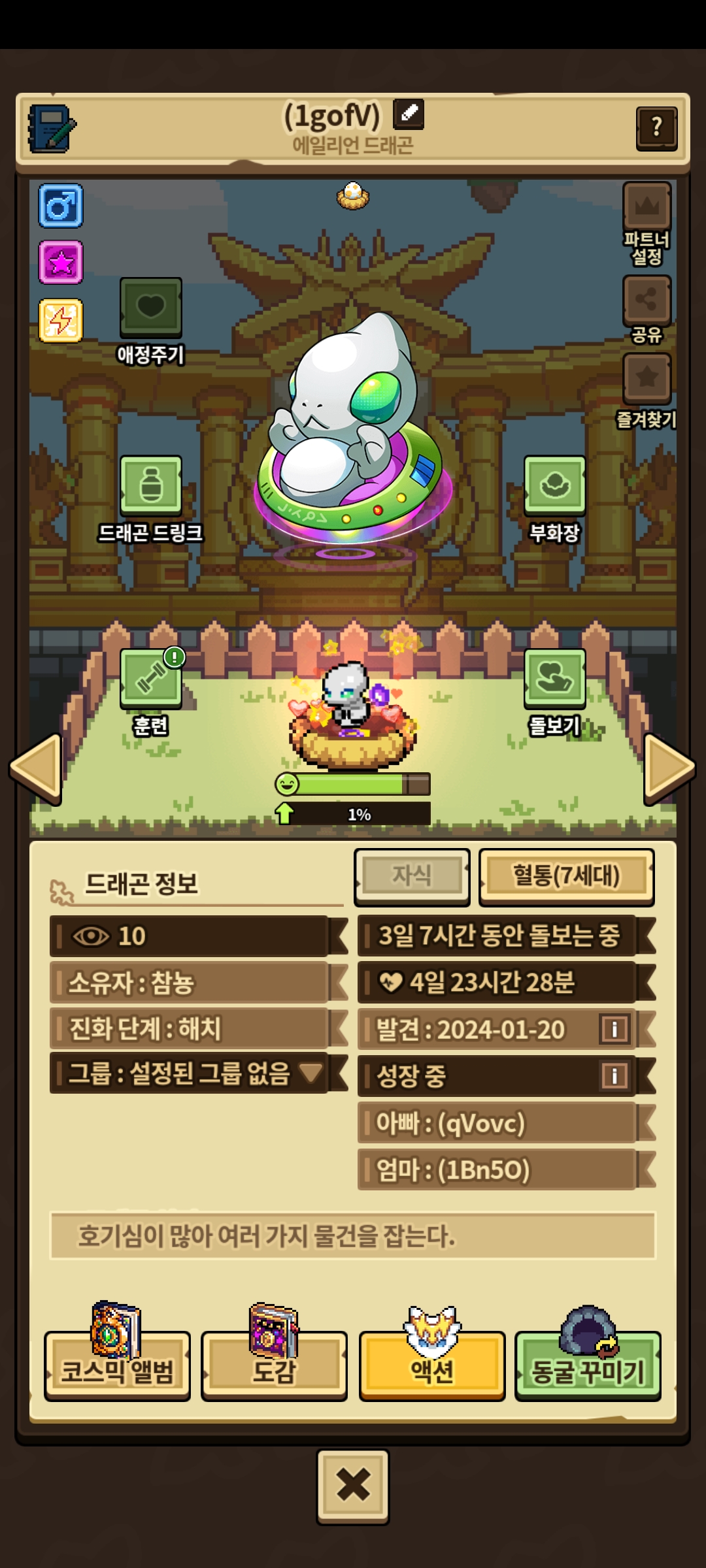Go to the previous dragon

click(x=37, y=768)
